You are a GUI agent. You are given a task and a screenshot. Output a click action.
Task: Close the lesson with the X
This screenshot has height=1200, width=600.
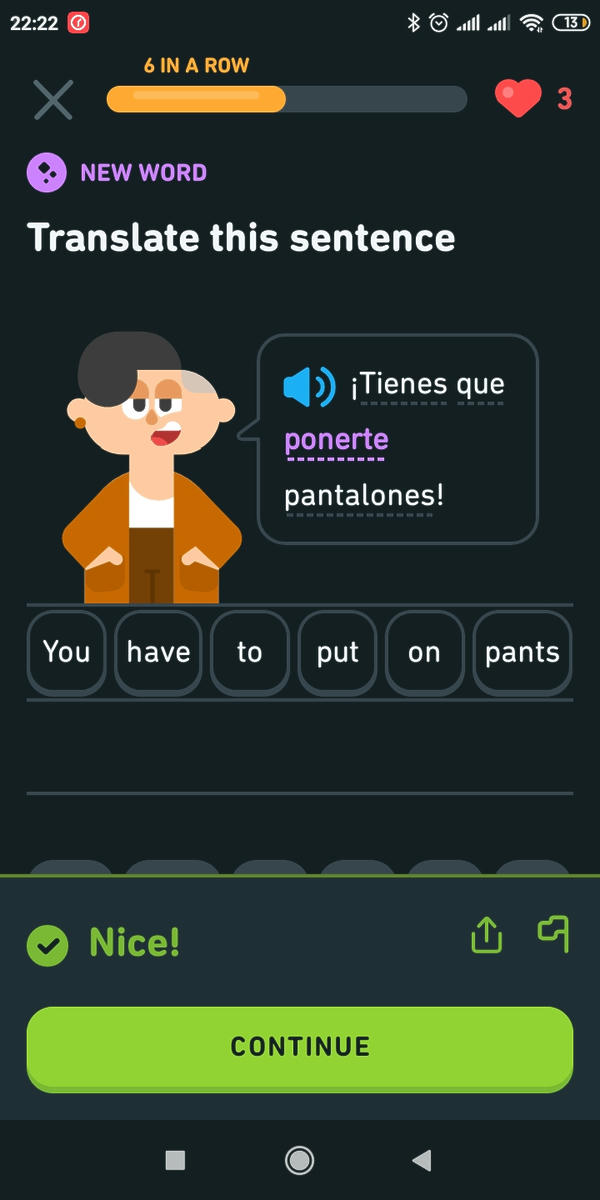53,99
